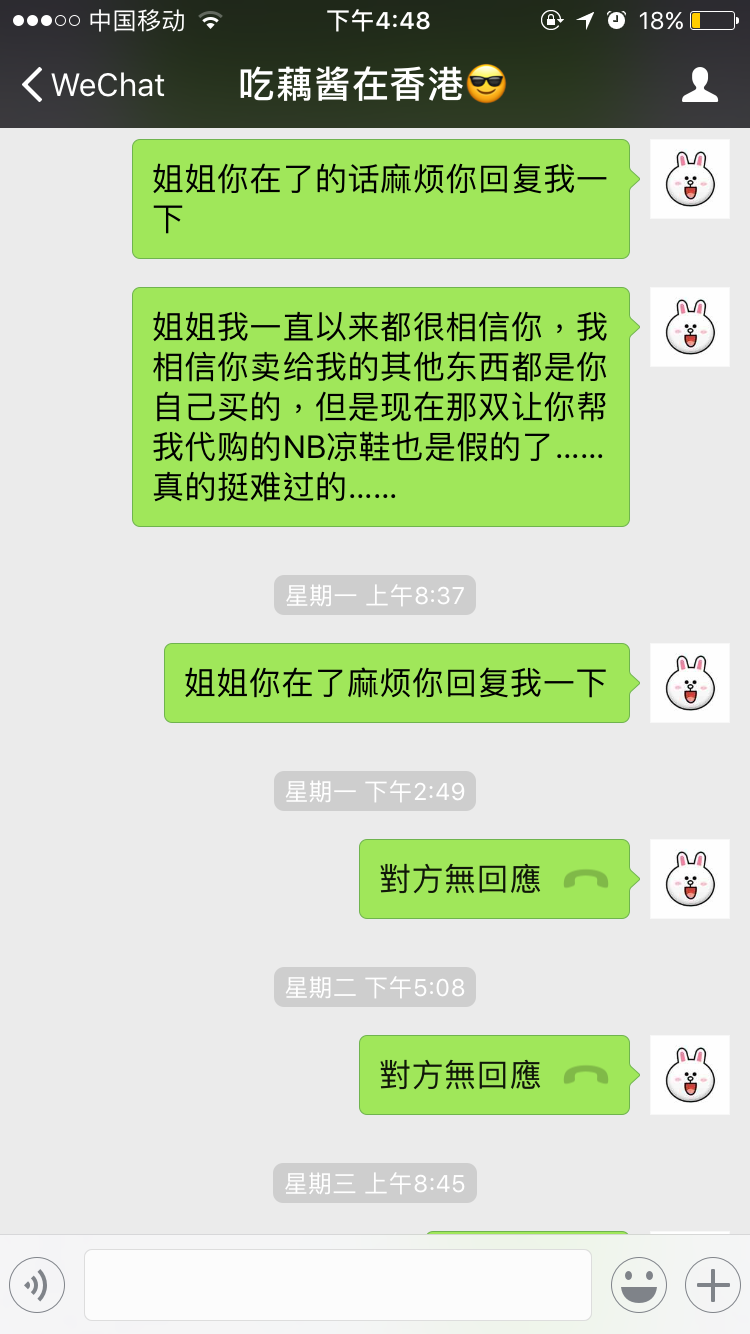Screen dimensions: 750x1334
Task: Focus the message text field
Action: 337,1285
